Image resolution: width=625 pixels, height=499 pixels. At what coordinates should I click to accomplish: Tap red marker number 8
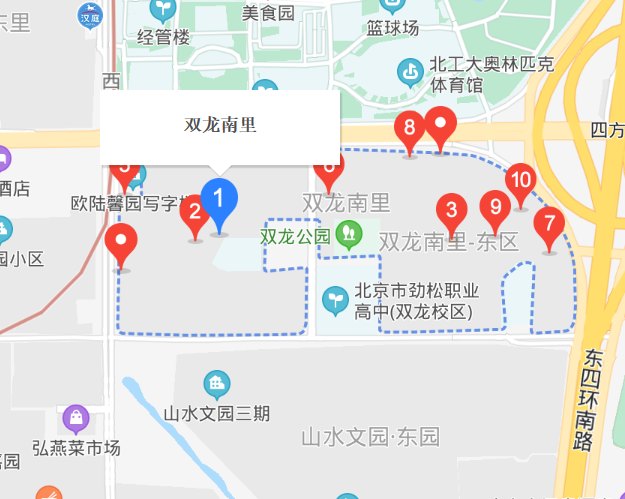click(x=408, y=130)
